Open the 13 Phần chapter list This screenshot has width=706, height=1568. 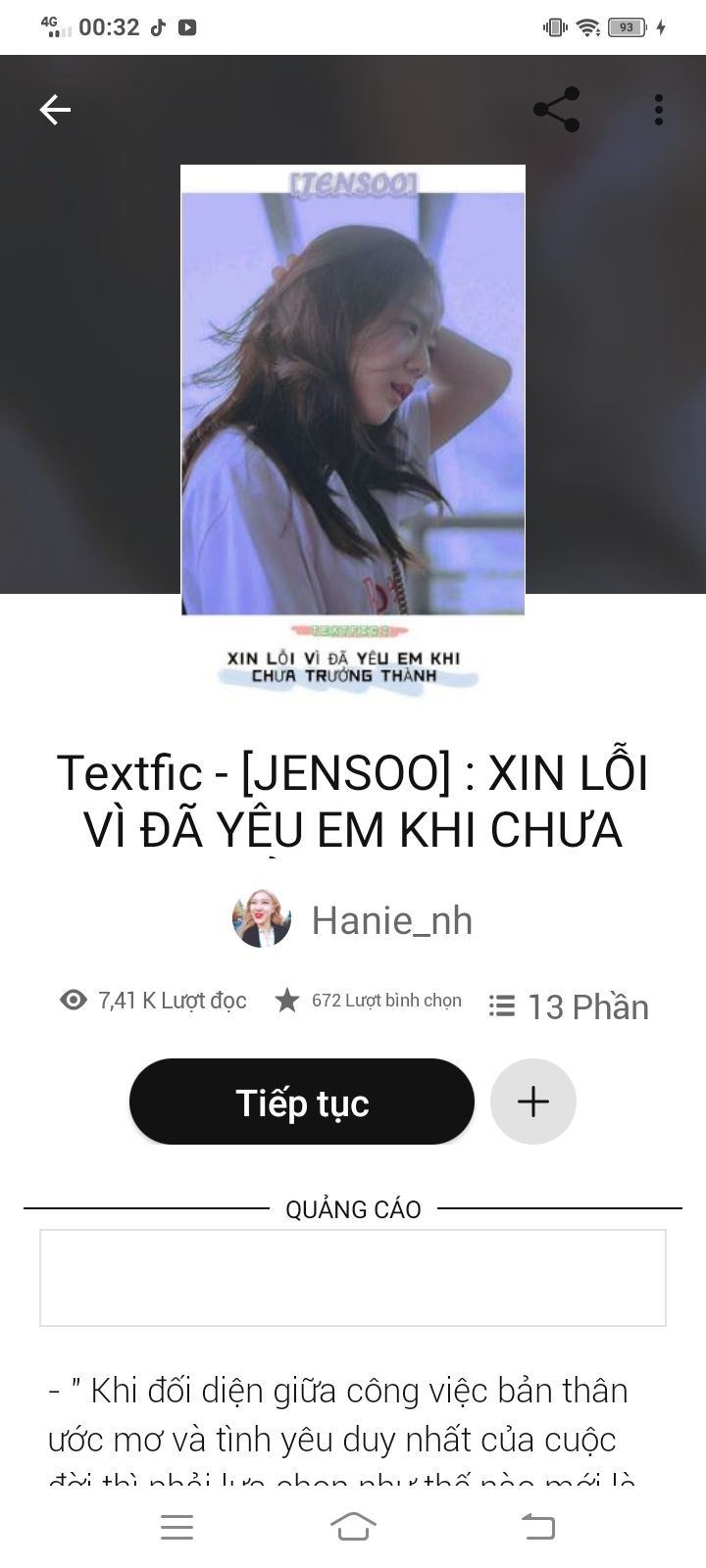(x=569, y=1006)
